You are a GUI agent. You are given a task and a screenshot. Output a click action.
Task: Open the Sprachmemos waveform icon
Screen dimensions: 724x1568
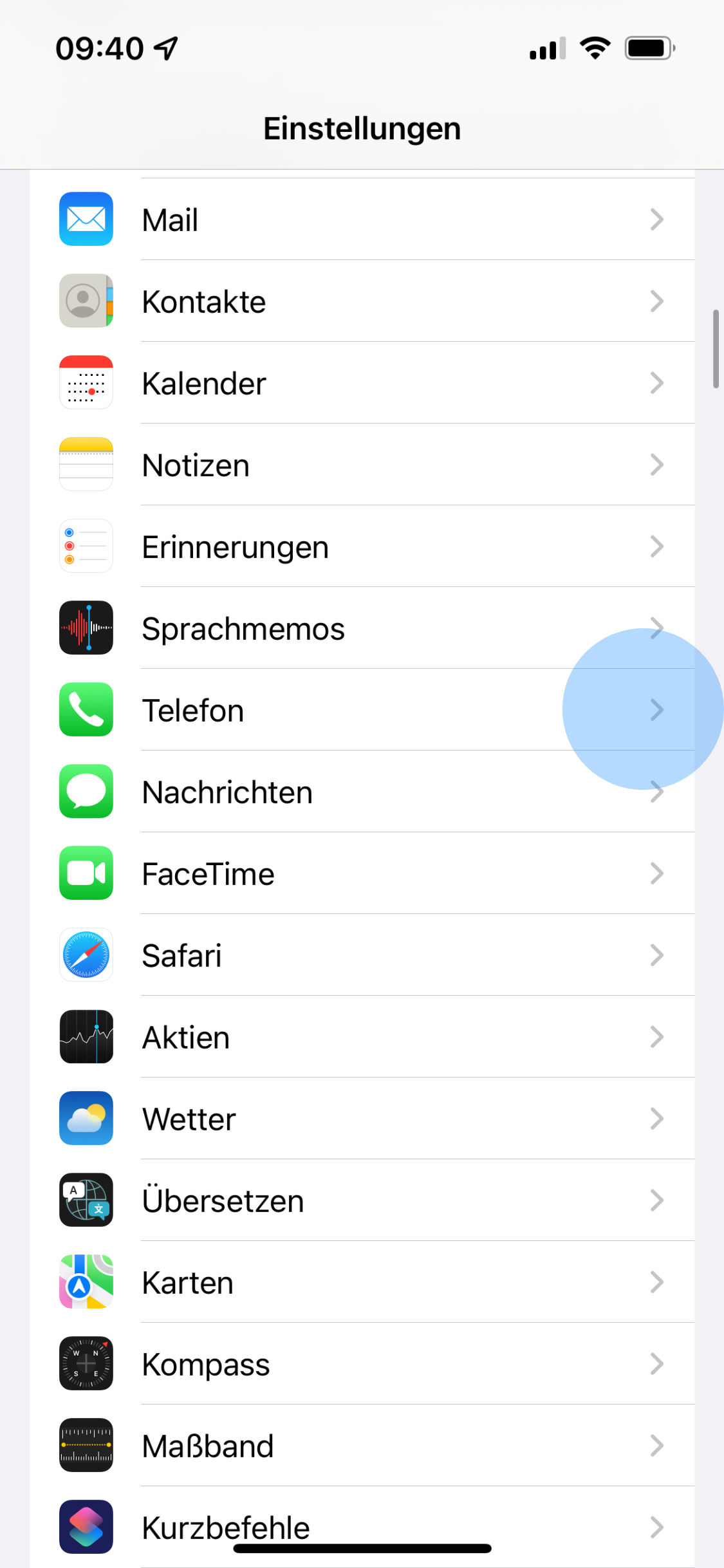86,628
